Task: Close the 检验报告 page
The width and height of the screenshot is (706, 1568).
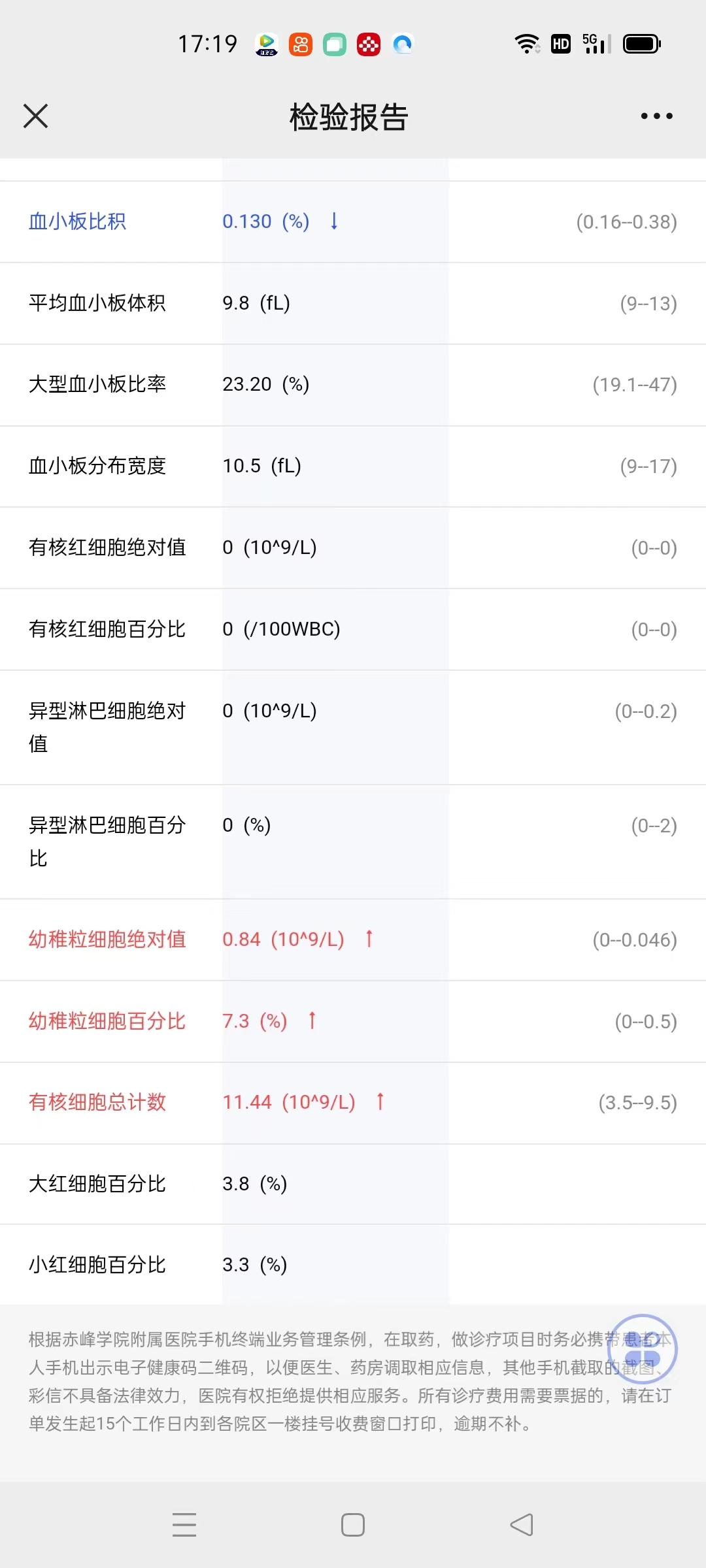Action: (x=35, y=116)
